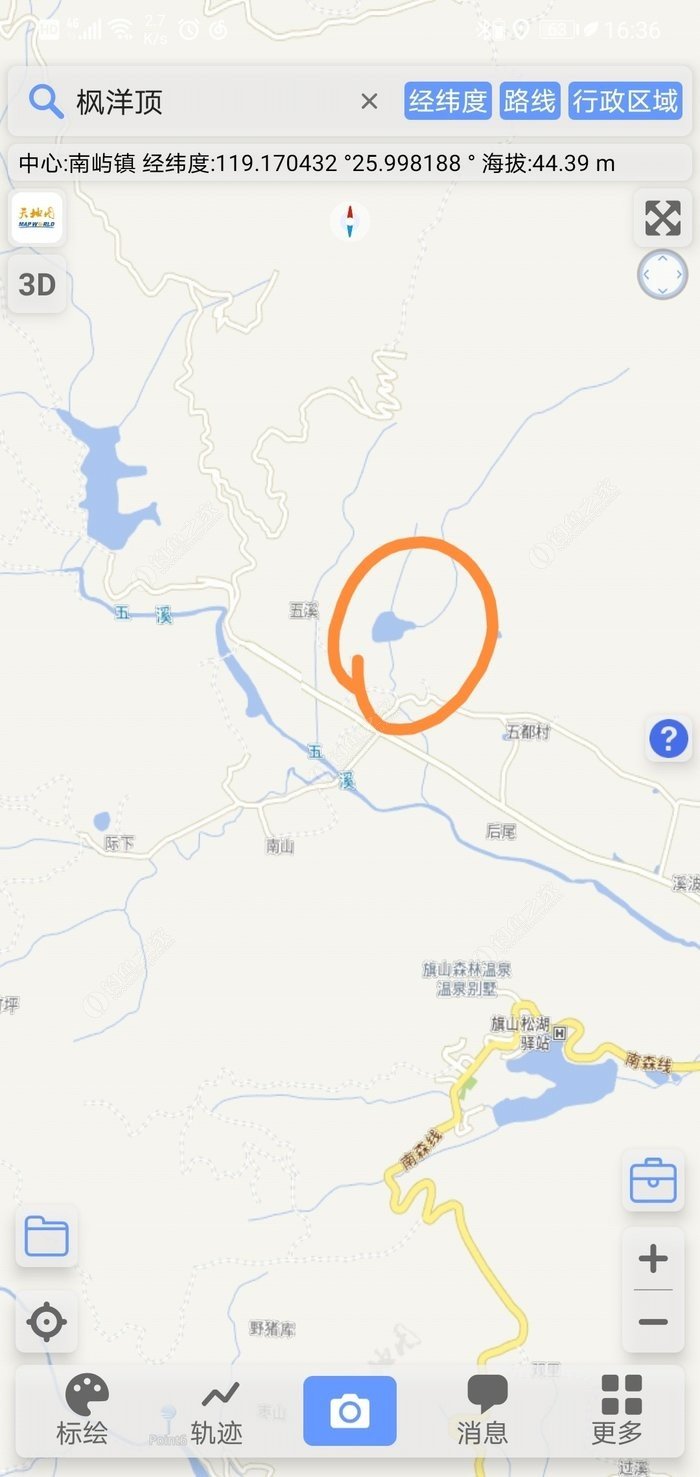Clear the search text with the X
700x1477 pixels.
pyautogui.click(x=369, y=101)
